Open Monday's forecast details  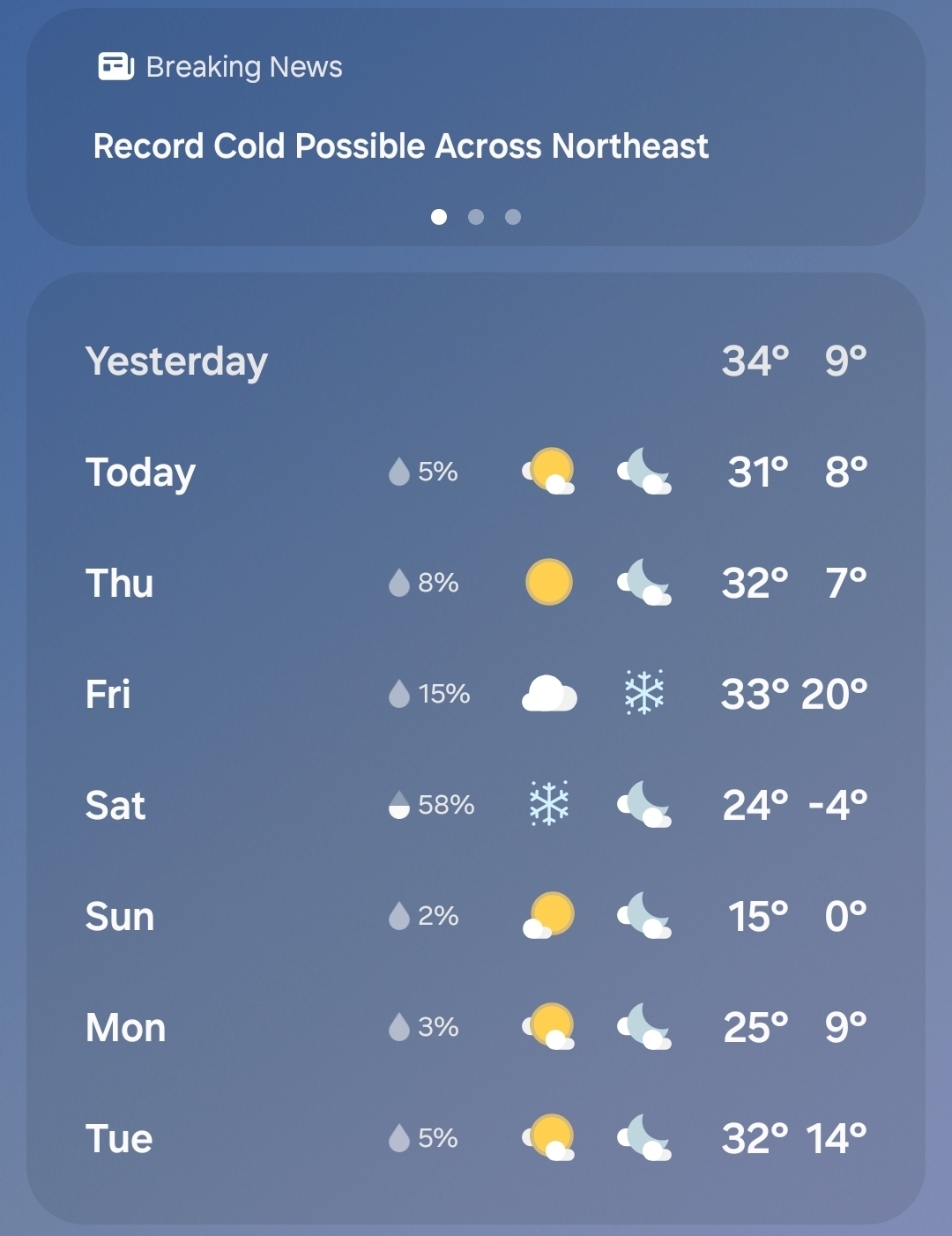coord(476,1027)
